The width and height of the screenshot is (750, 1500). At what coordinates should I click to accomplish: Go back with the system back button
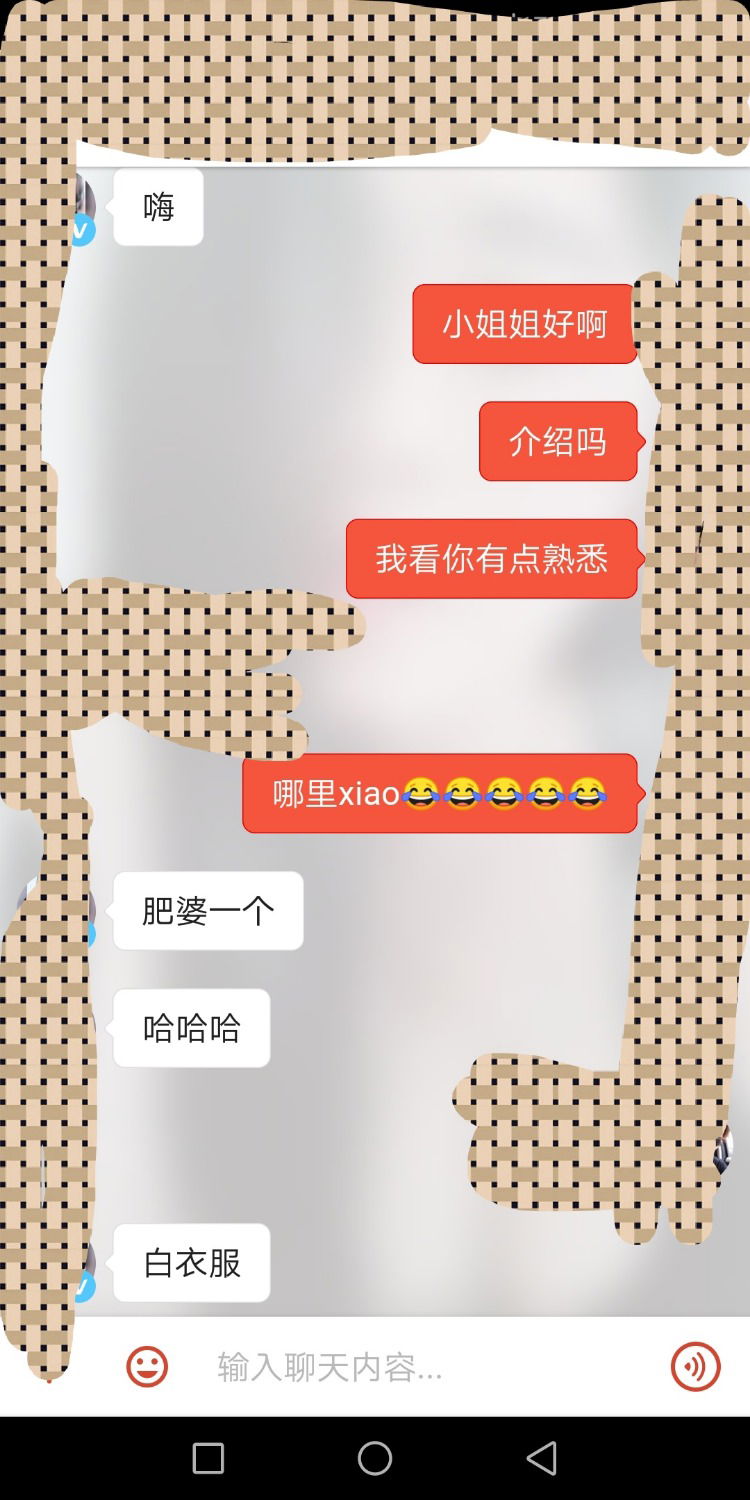pos(541,1458)
